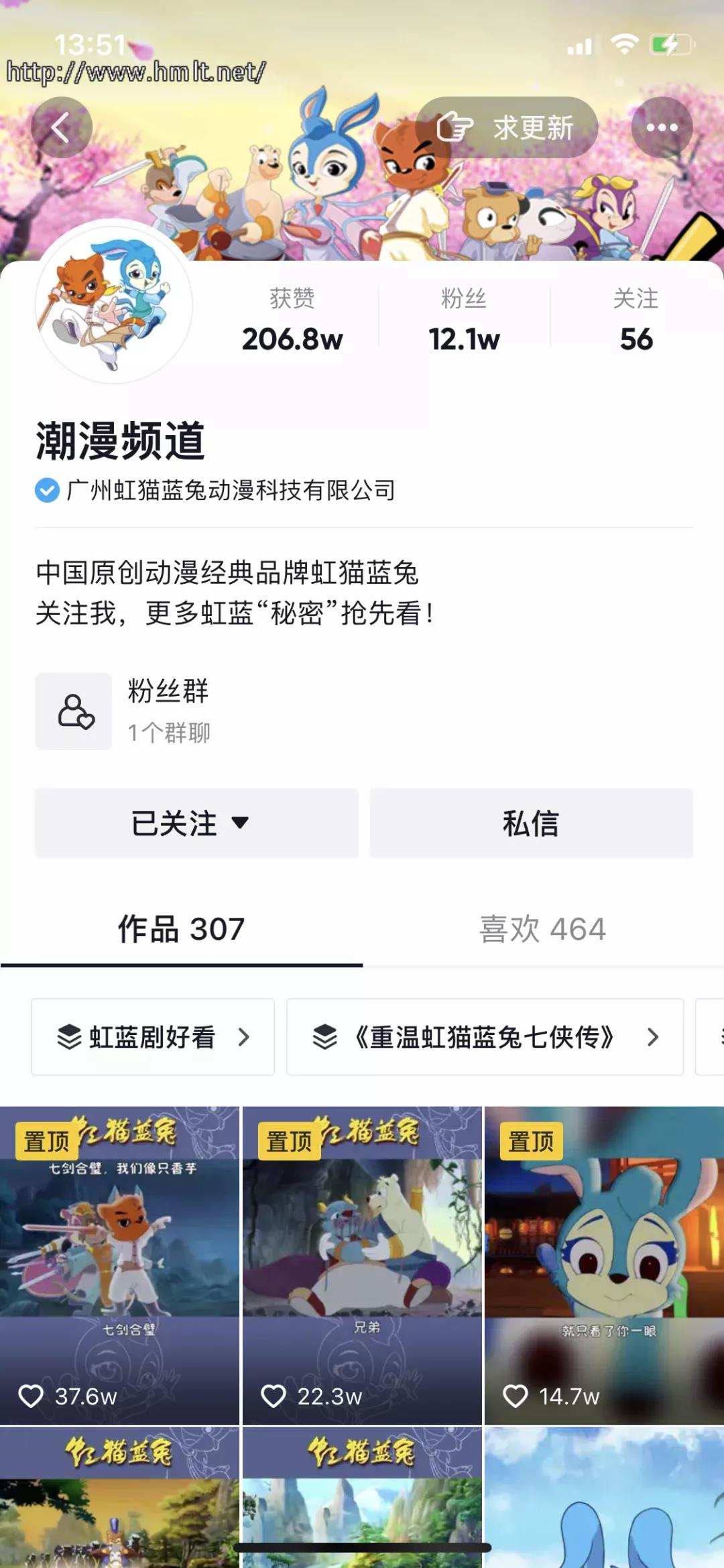Open the 粉丝 followers count

click(464, 320)
